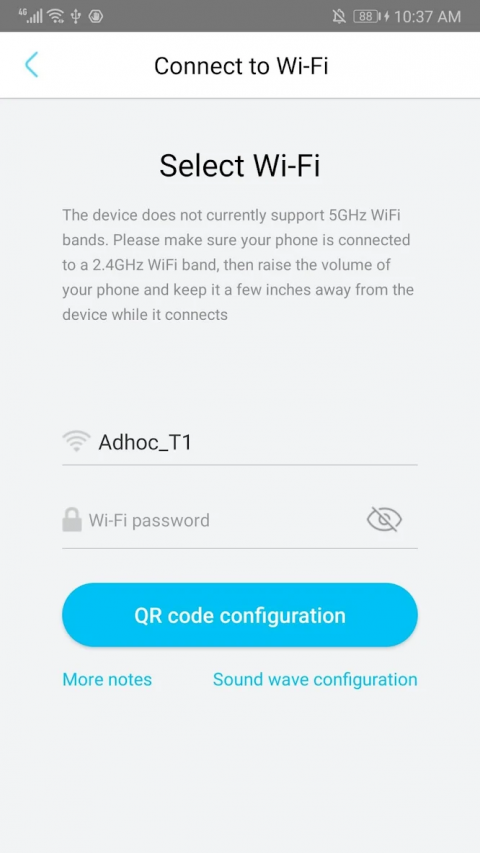This screenshot has width=480, height=853.
Task: Go back using the top-left arrow
Action: [32, 65]
